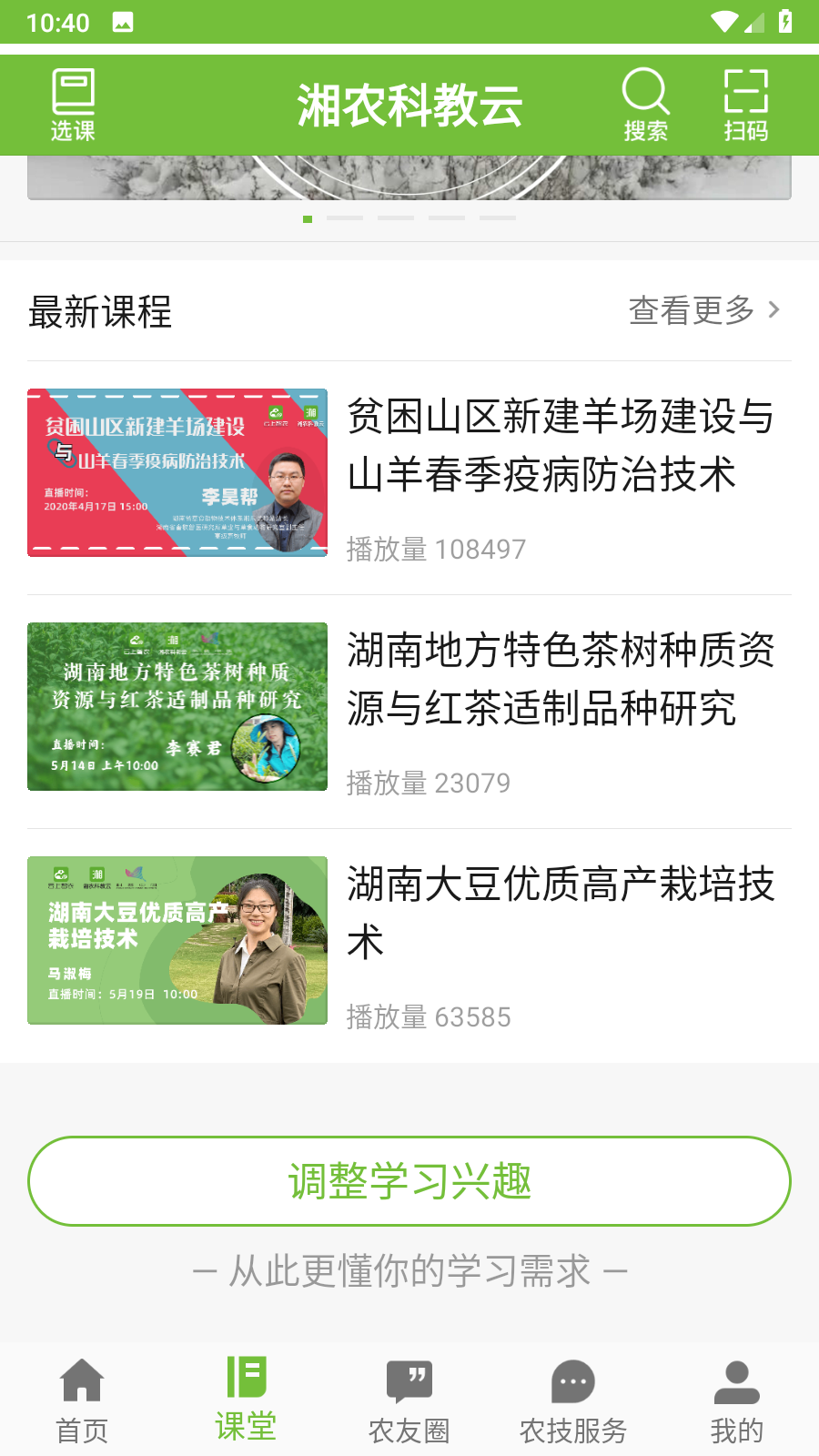Select the second carousel indicator dot
The width and height of the screenshot is (819, 1456).
coord(344,218)
